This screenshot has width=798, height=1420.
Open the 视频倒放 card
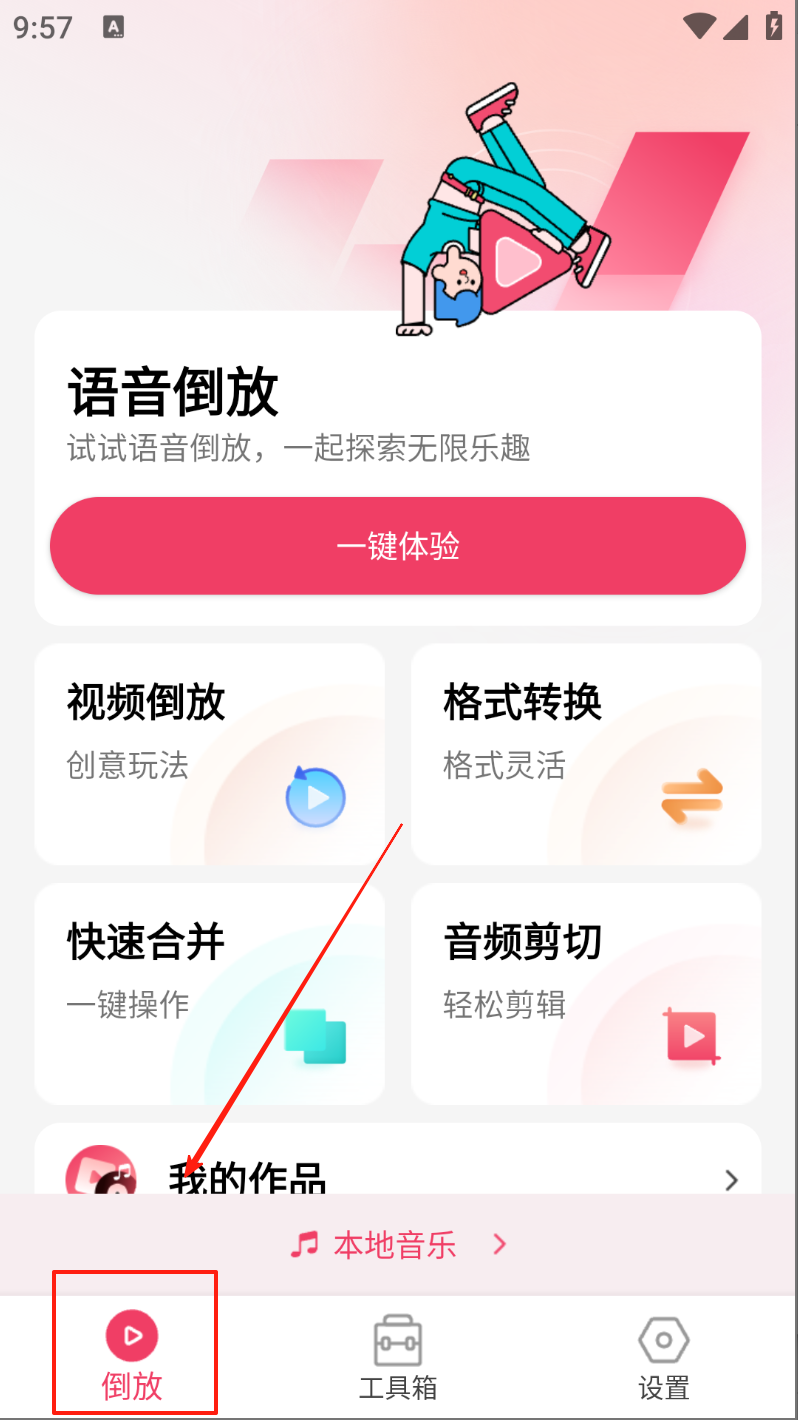(209, 754)
